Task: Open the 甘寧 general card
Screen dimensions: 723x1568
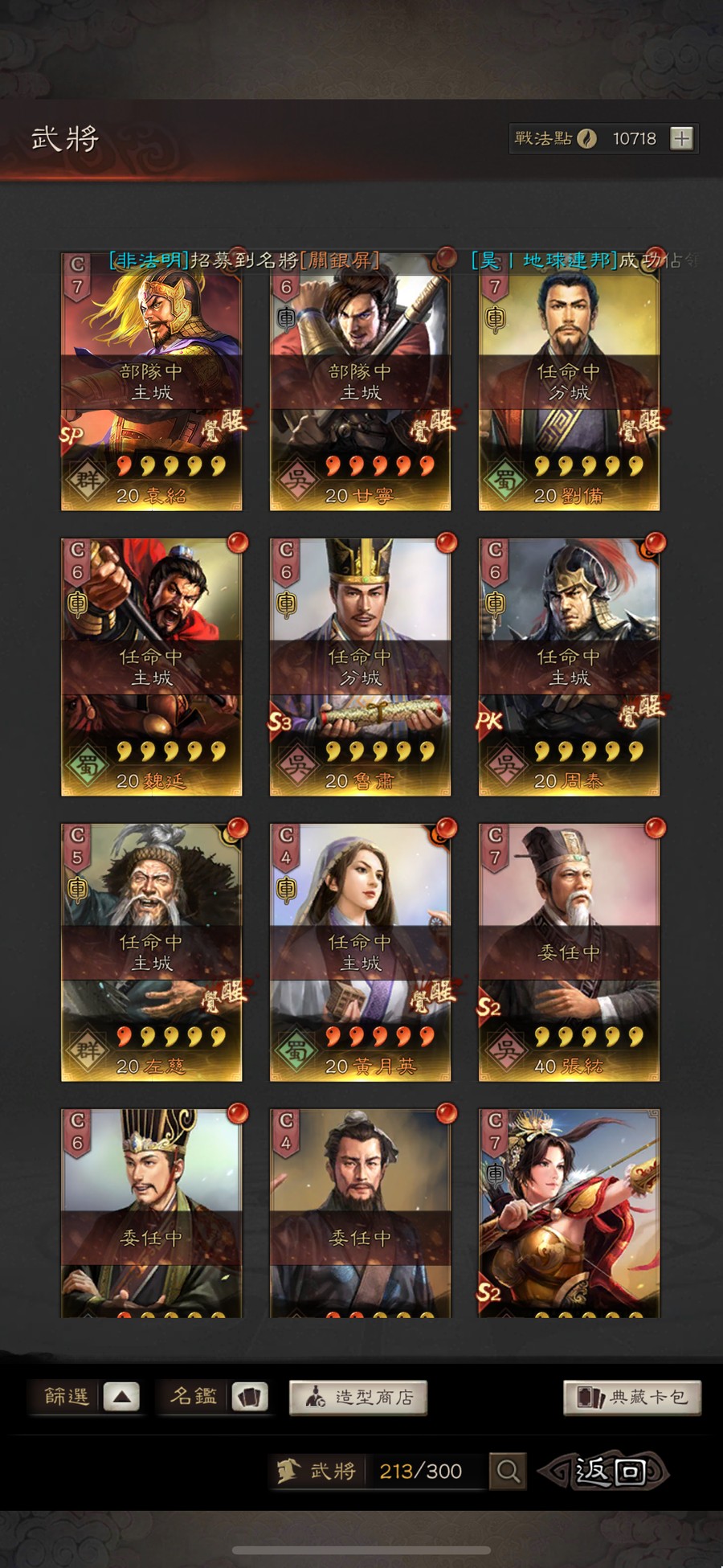Action: [360, 382]
